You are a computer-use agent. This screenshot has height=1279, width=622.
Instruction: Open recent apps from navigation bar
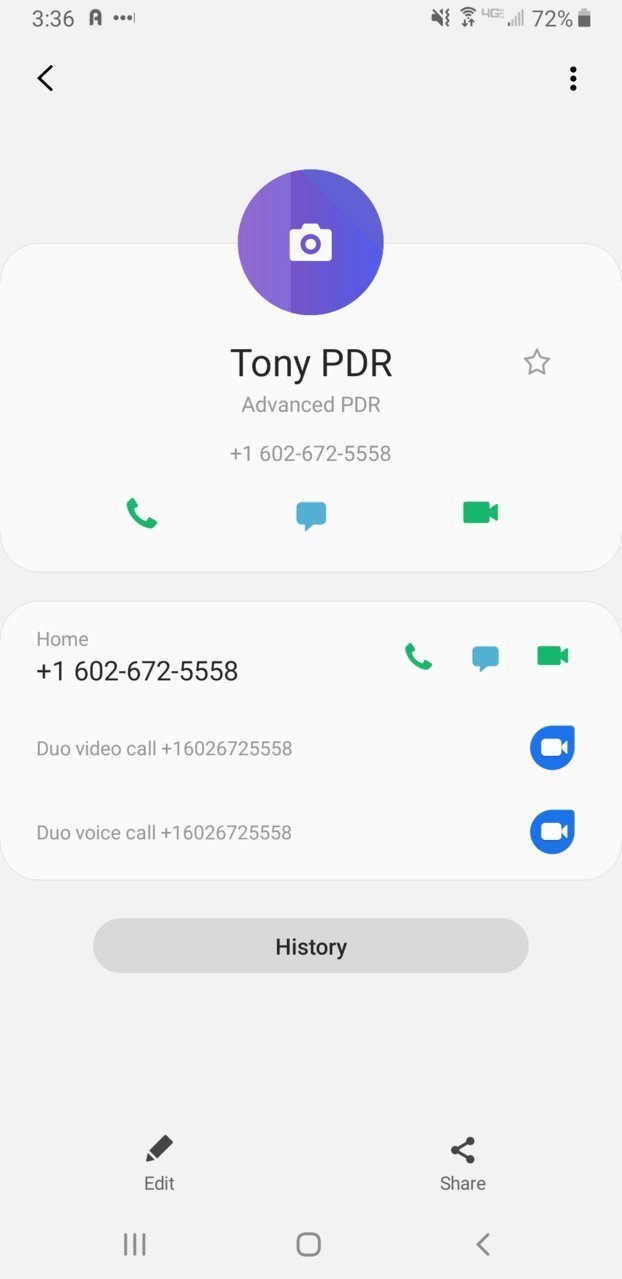pos(134,1244)
